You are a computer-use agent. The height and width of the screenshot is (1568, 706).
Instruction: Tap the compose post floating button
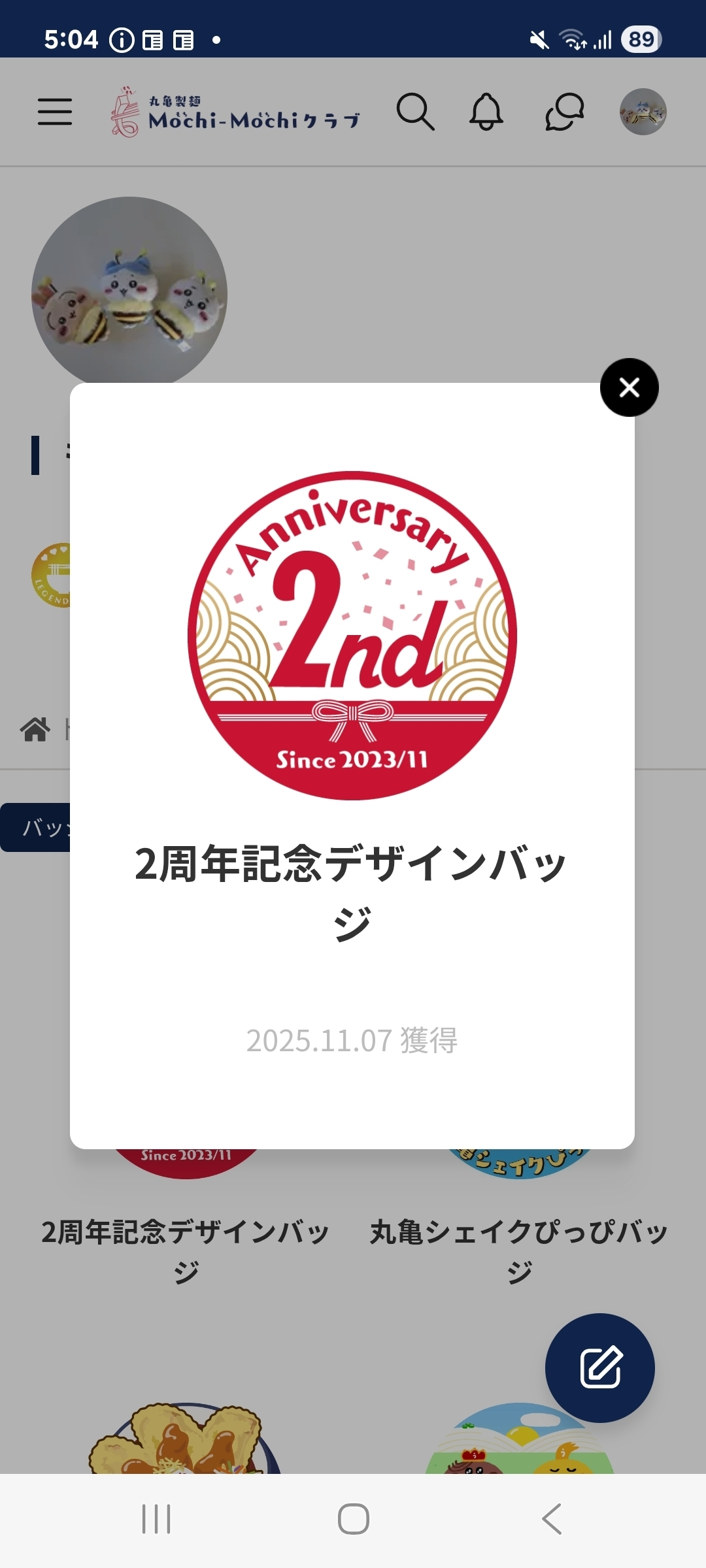point(599,1367)
